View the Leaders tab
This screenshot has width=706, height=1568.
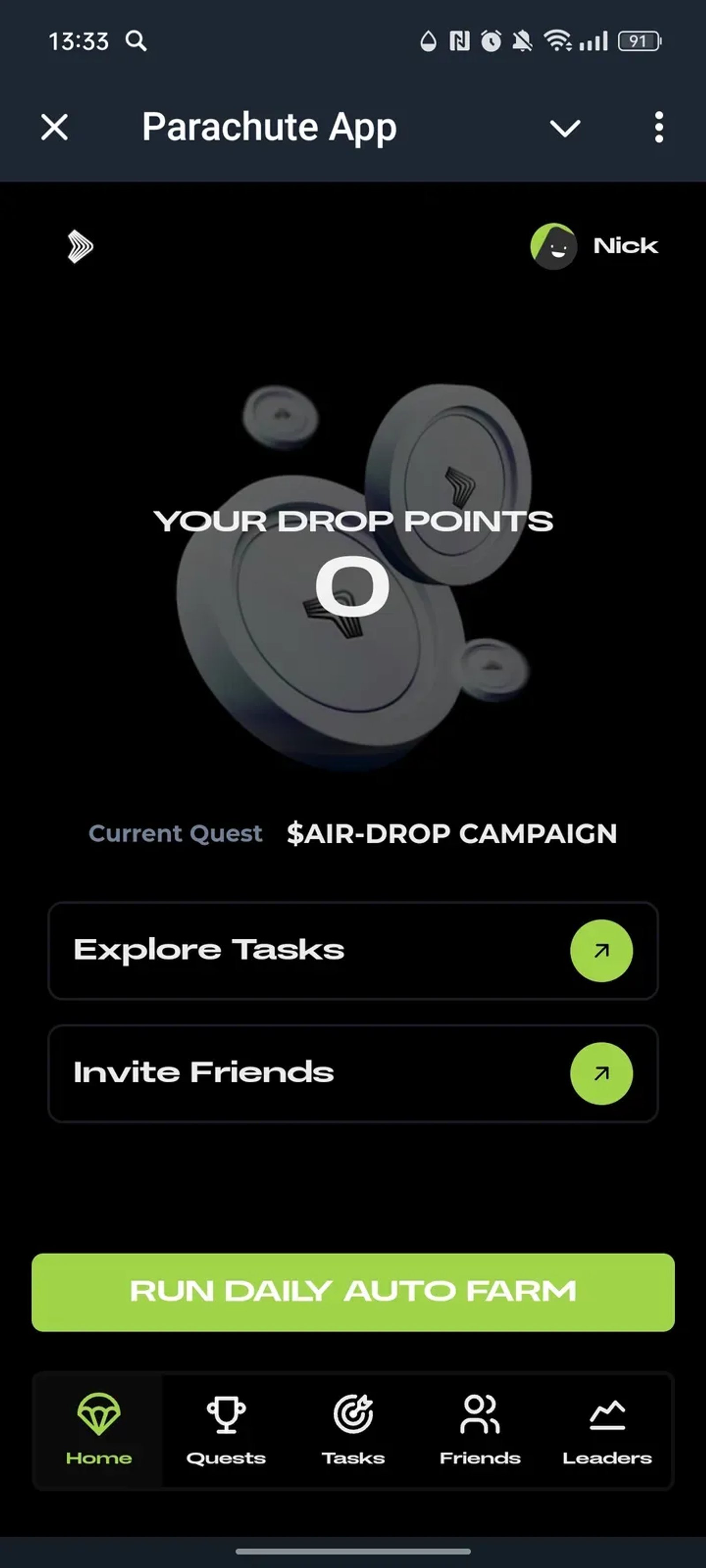(607, 1429)
